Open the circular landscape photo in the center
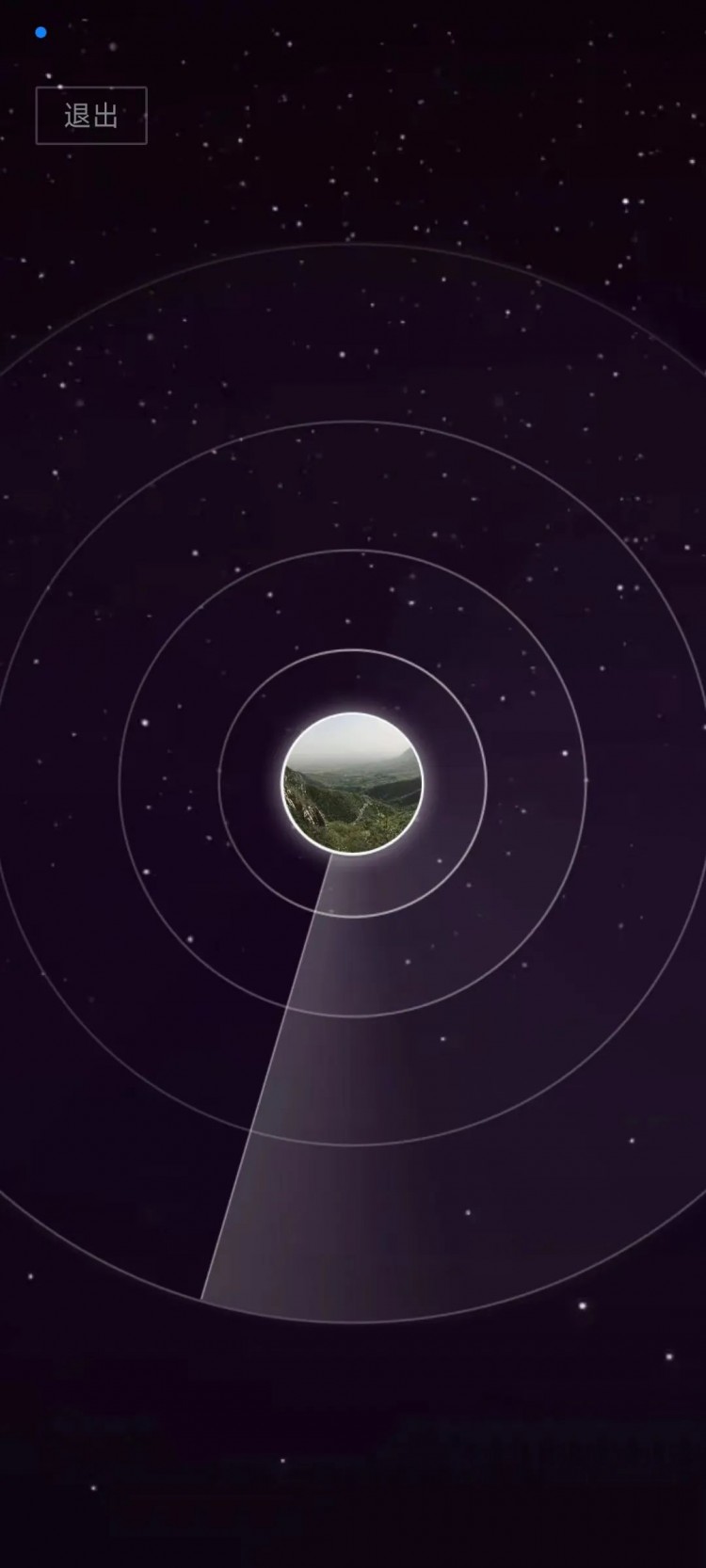 point(353,783)
